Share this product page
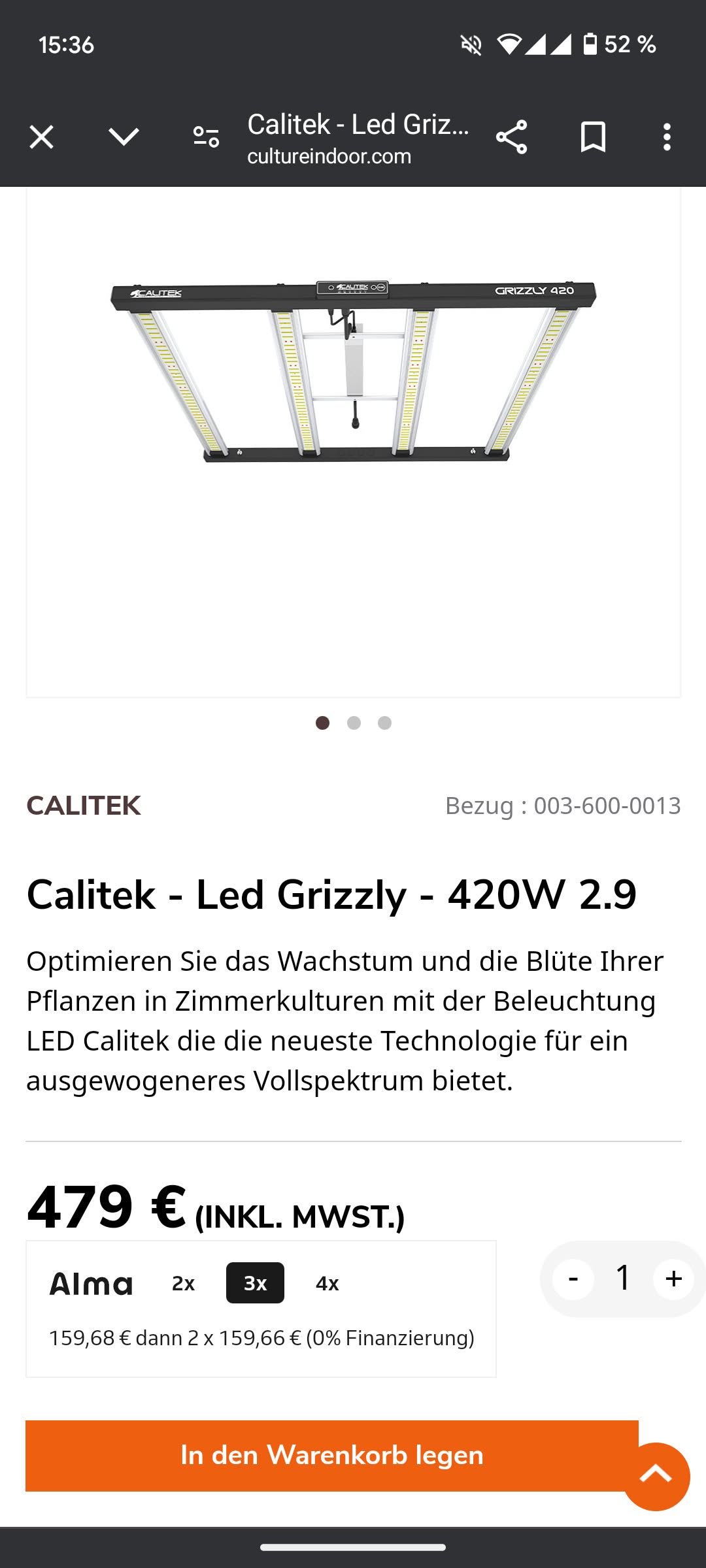The image size is (706, 1568). pos(511,137)
